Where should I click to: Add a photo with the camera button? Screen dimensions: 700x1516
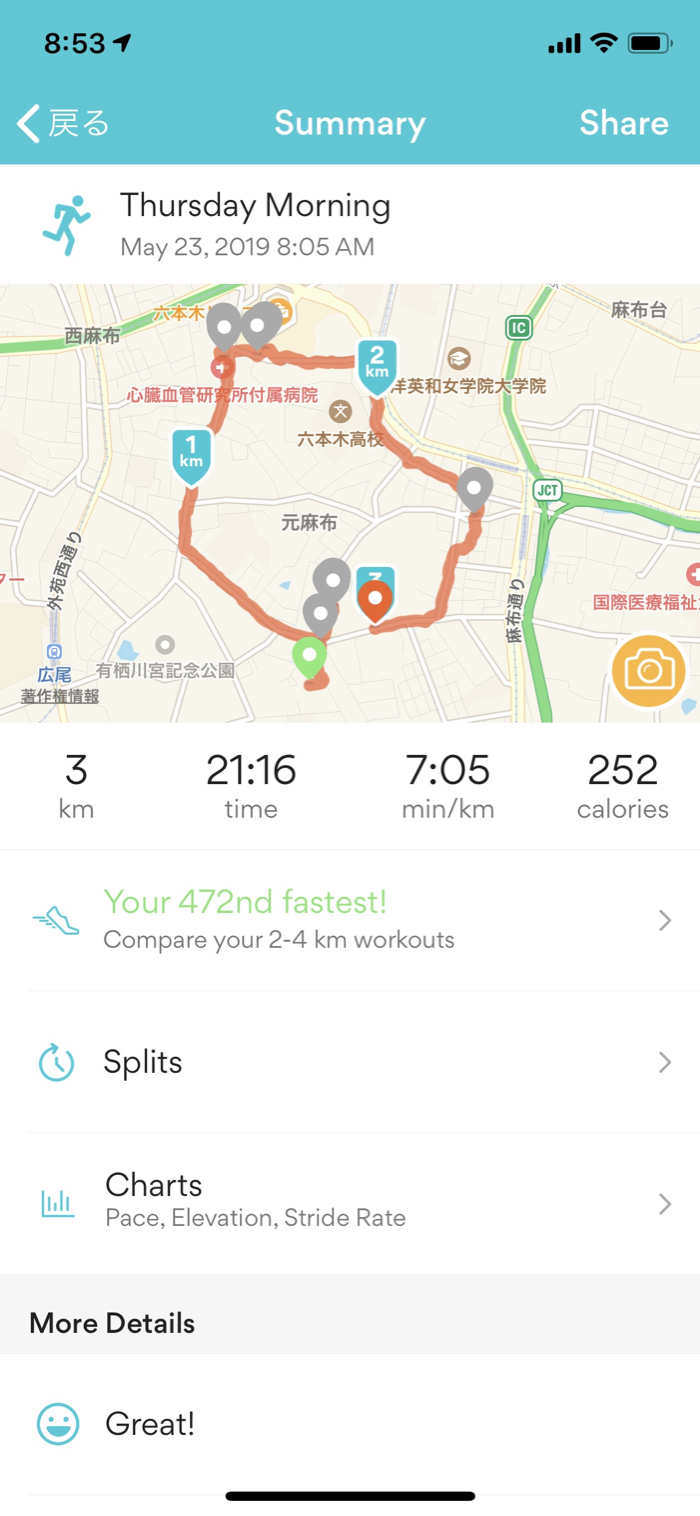649,671
